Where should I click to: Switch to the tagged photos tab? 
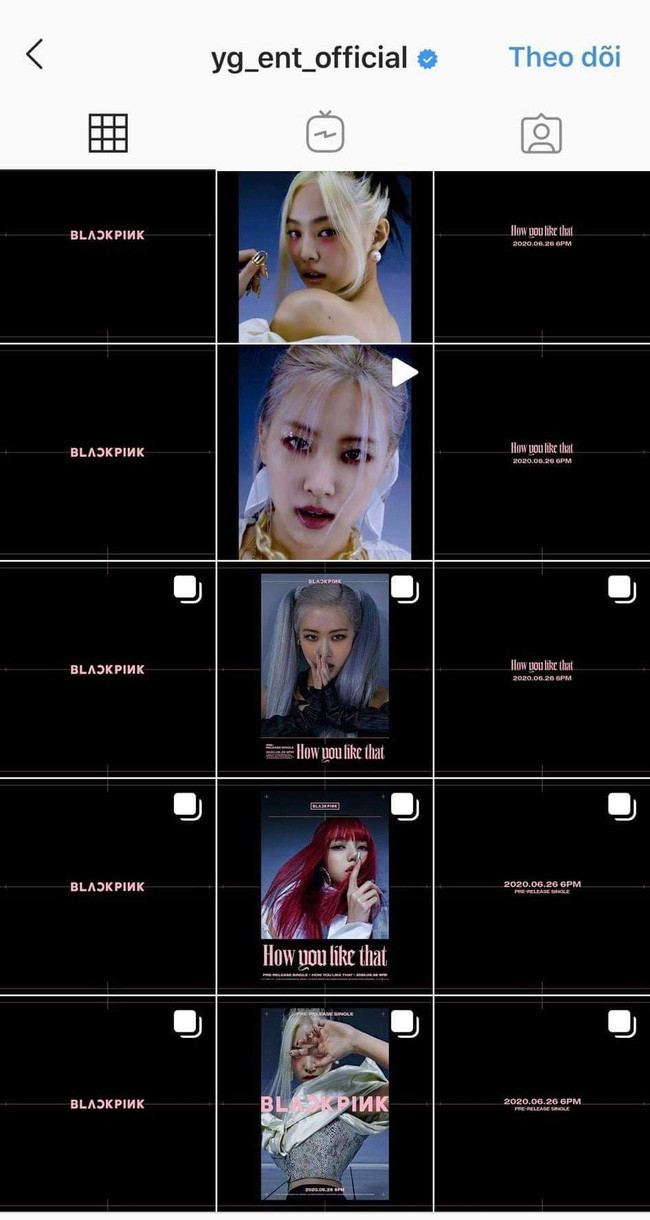tap(541, 134)
